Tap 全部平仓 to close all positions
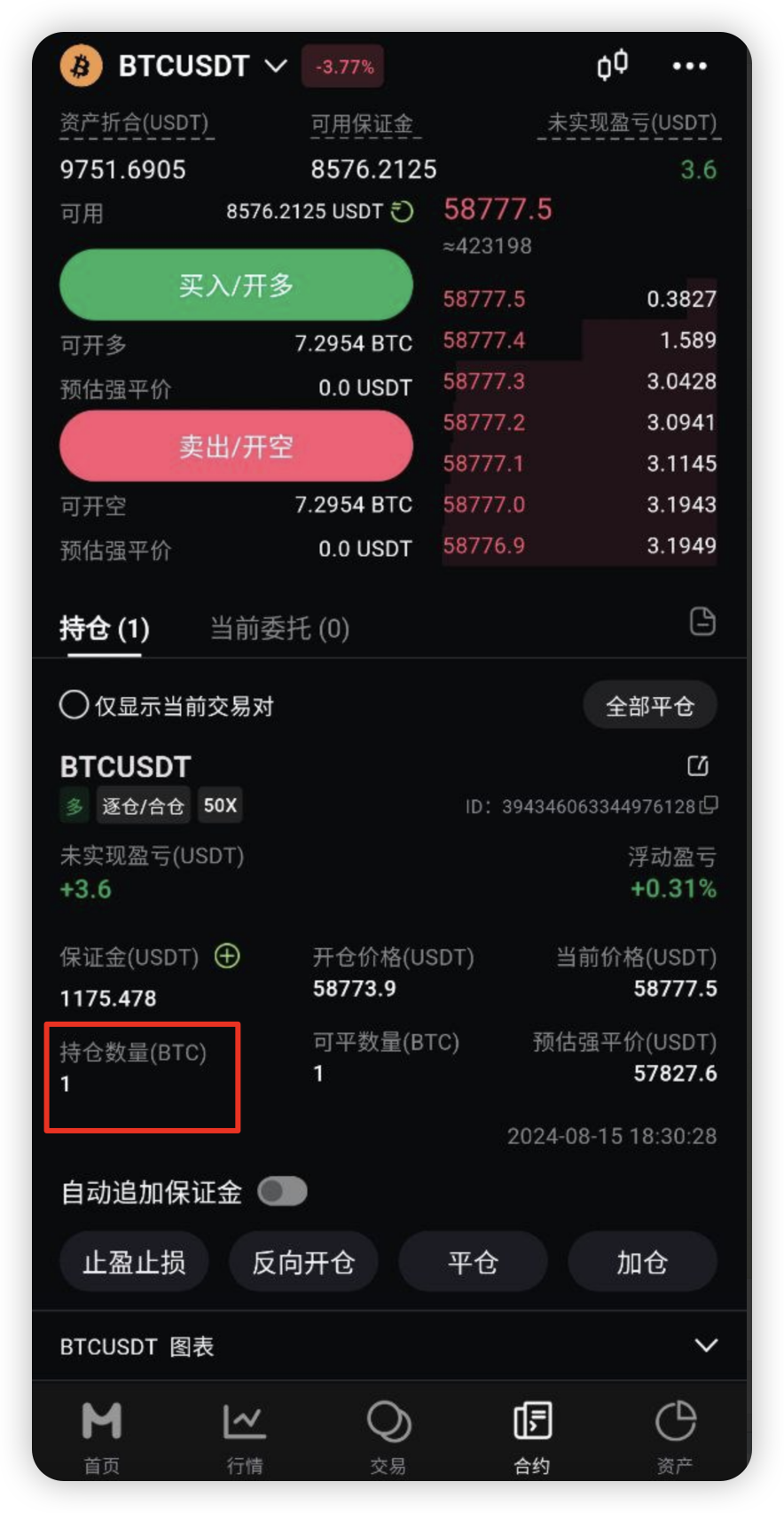Screen dimensions: 784x1513 (x=650, y=706)
